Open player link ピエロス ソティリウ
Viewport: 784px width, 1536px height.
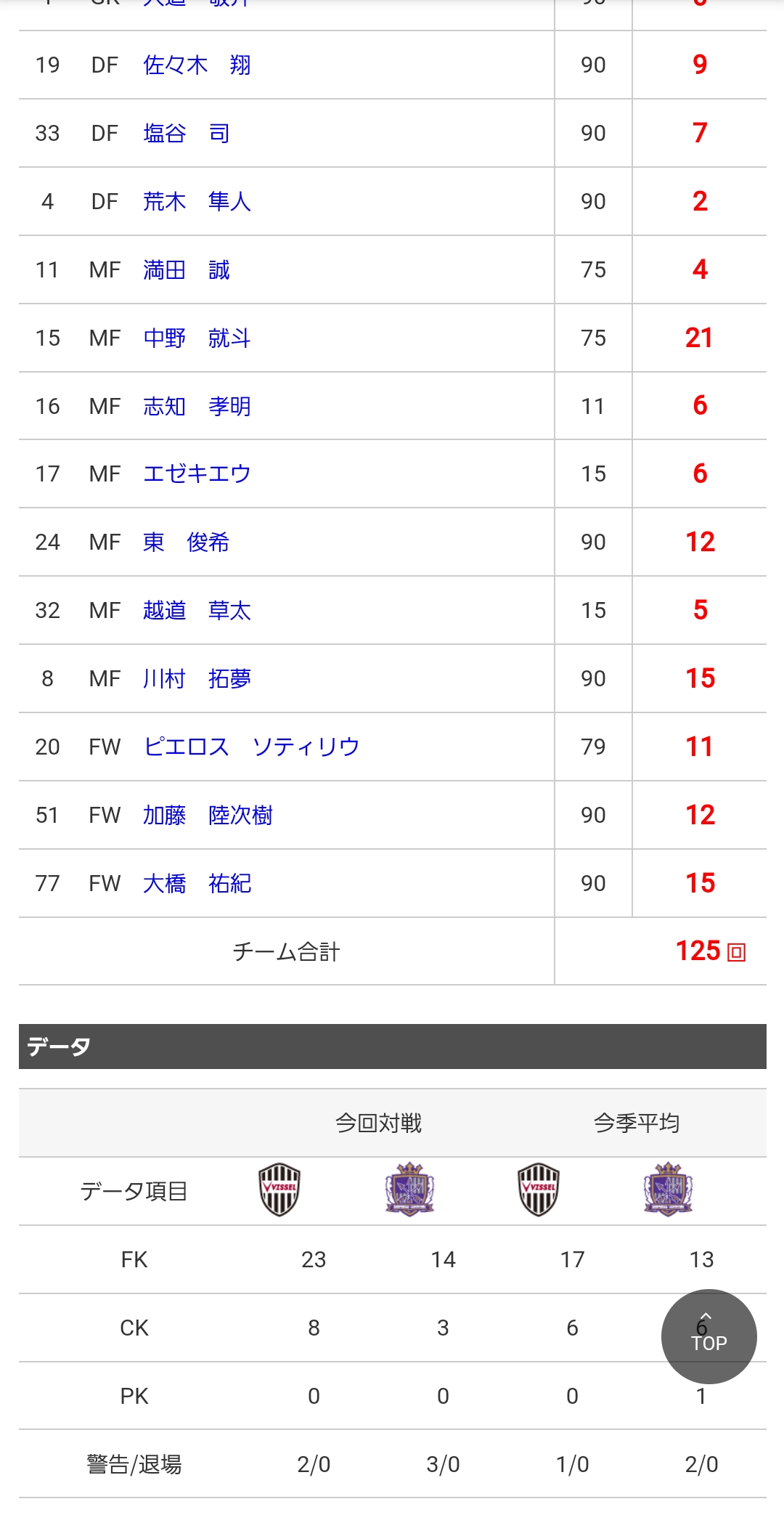pyautogui.click(x=251, y=747)
